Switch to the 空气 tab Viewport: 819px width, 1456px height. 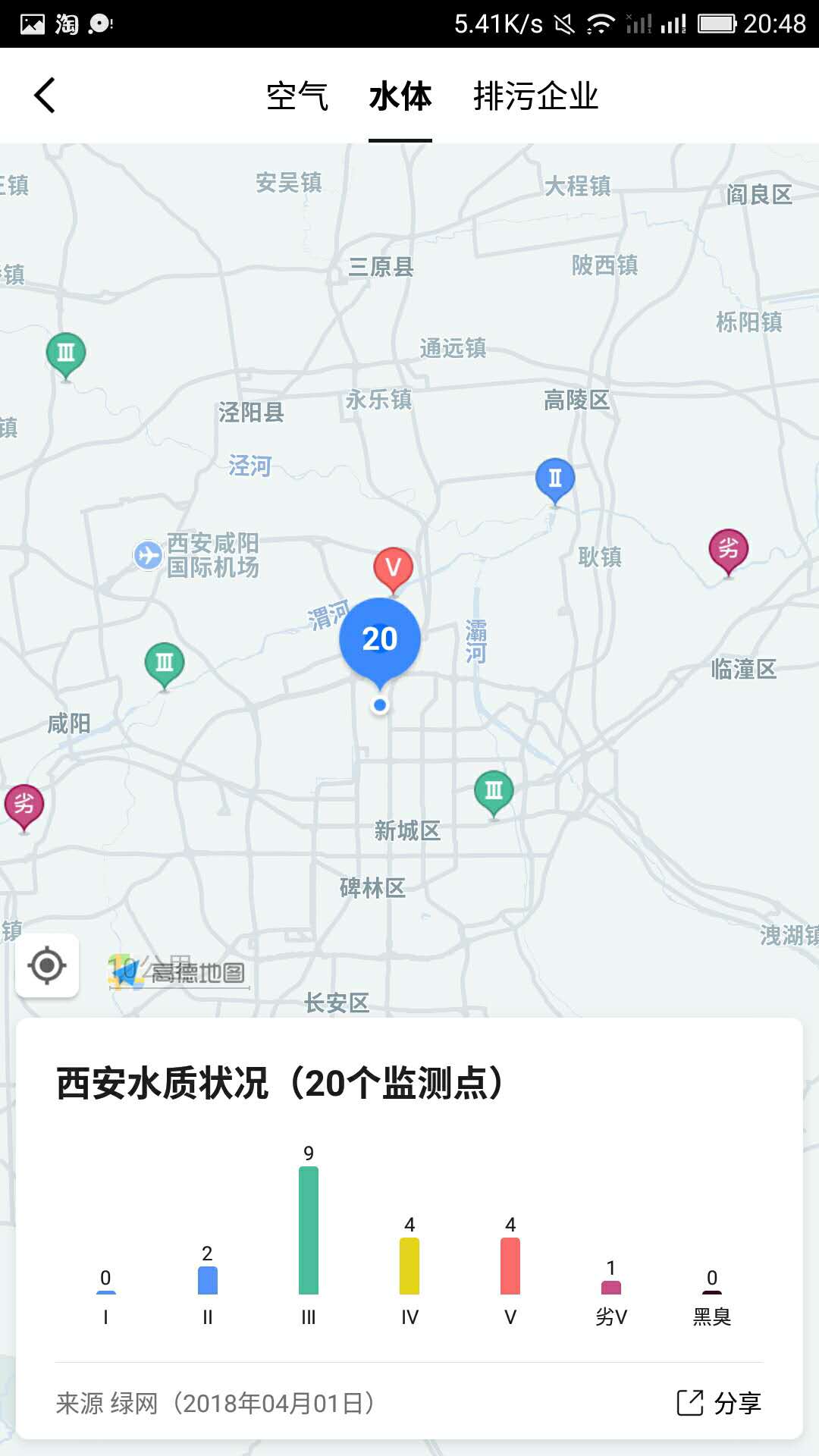click(297, 96)
